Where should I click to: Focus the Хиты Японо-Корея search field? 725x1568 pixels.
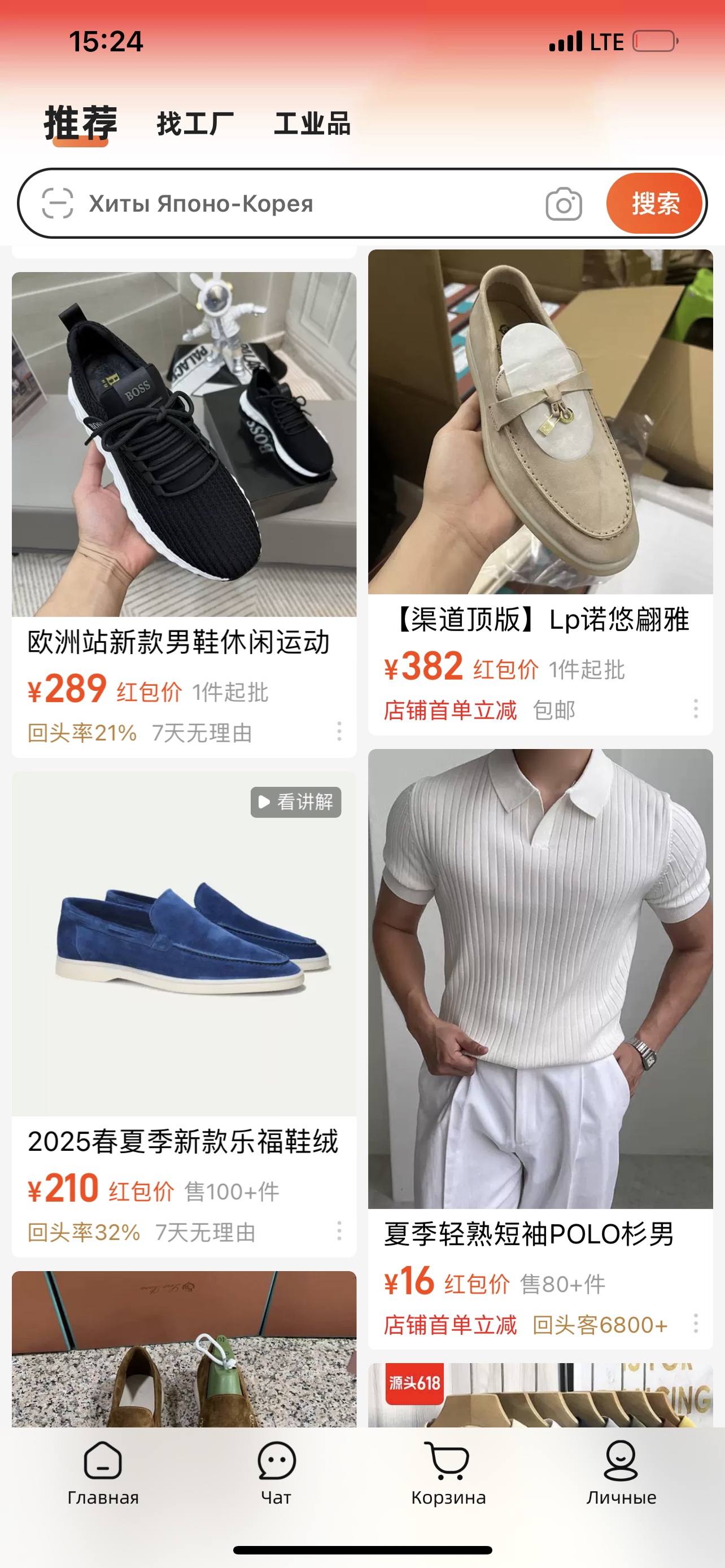(x=304, y=203)
